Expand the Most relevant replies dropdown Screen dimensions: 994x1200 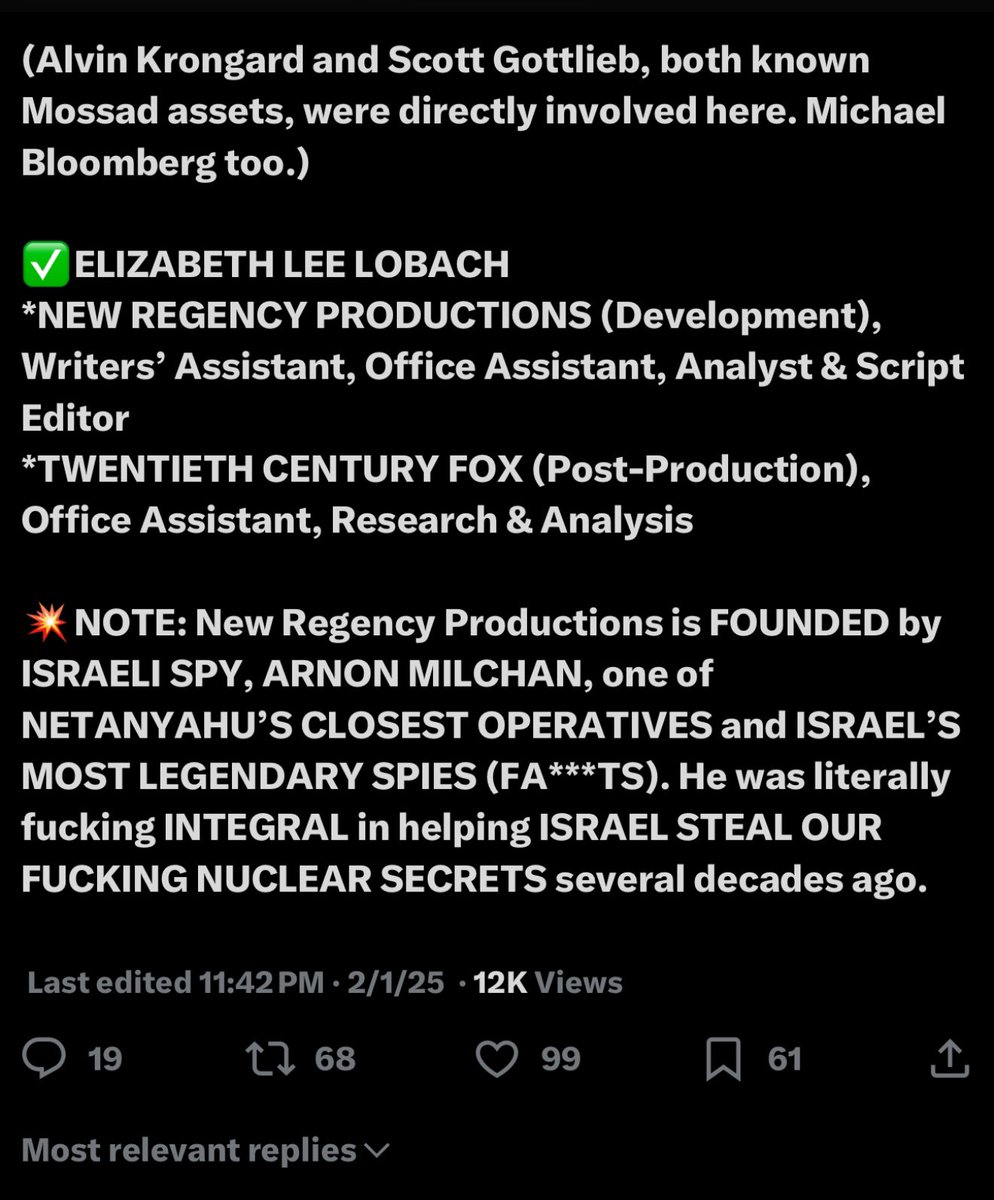[x=205, y=1150]
